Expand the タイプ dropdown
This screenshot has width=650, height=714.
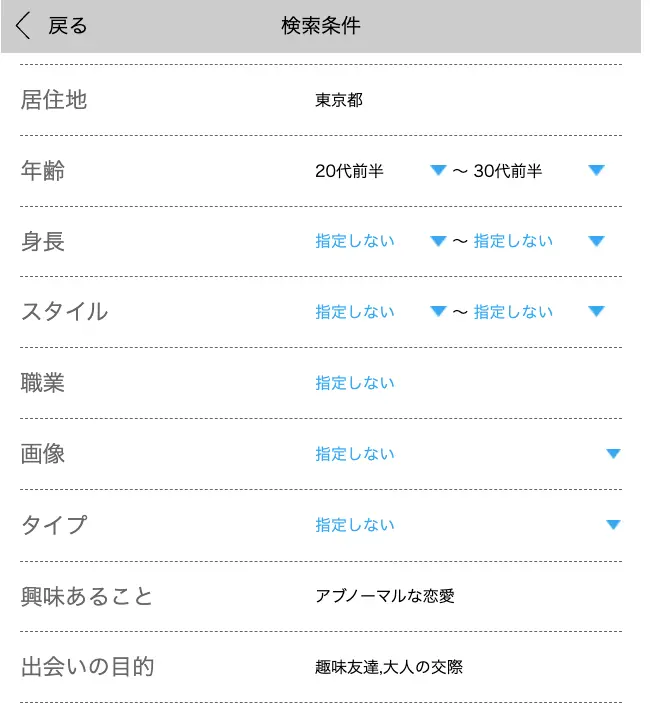tap(466, 525)
